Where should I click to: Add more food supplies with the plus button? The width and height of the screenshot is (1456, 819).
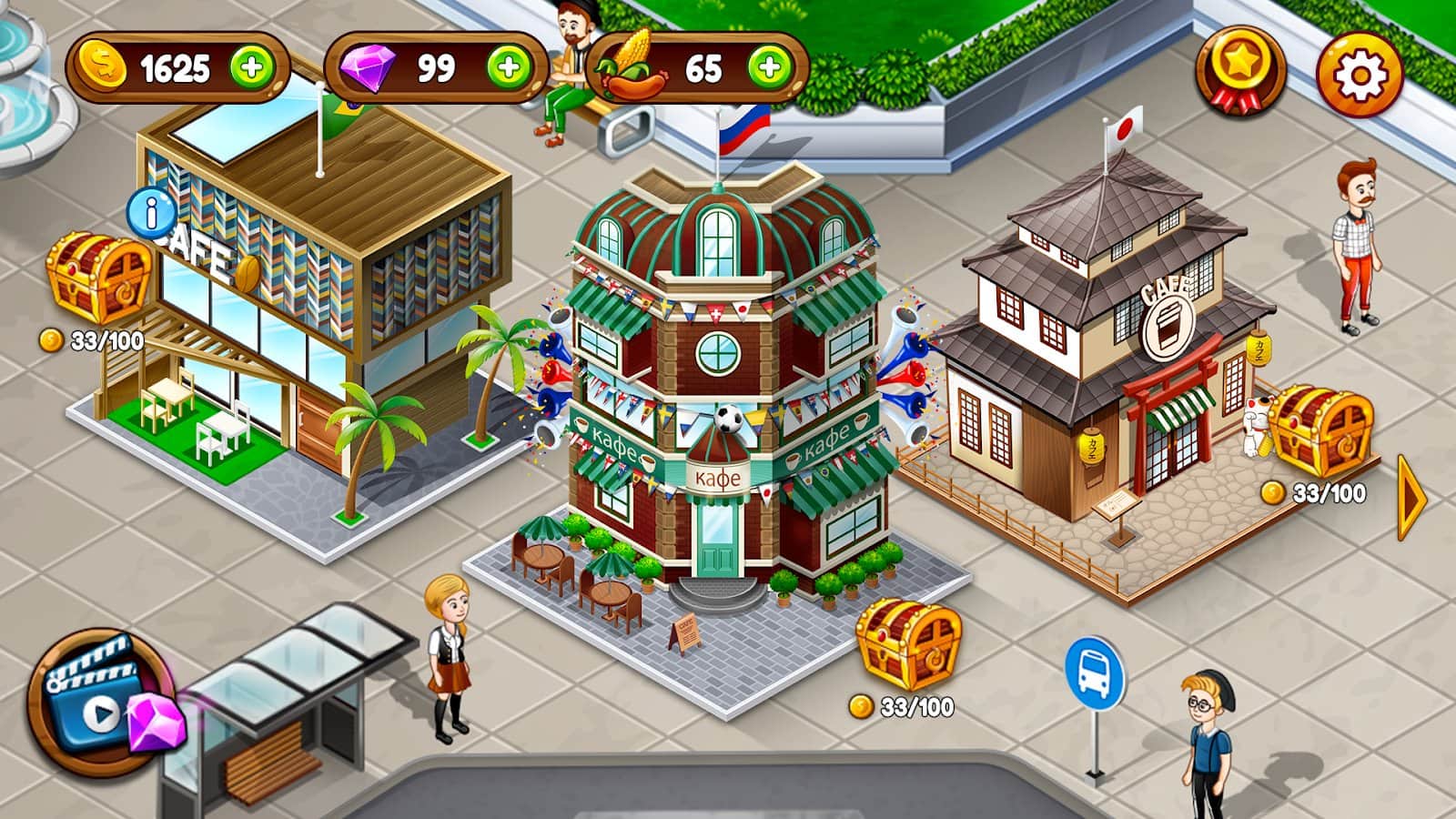(770, 68)
